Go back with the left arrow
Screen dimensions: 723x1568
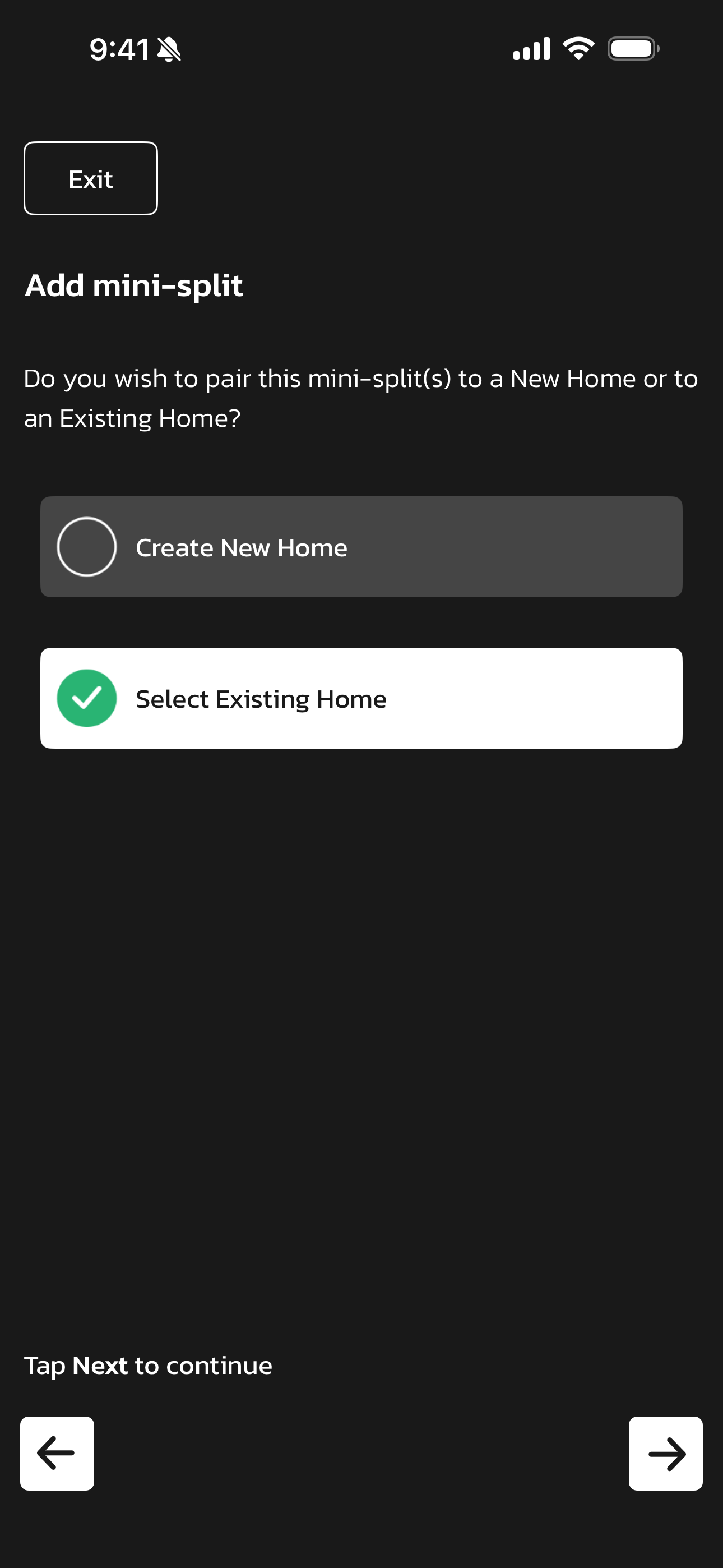click(57, 1453)
